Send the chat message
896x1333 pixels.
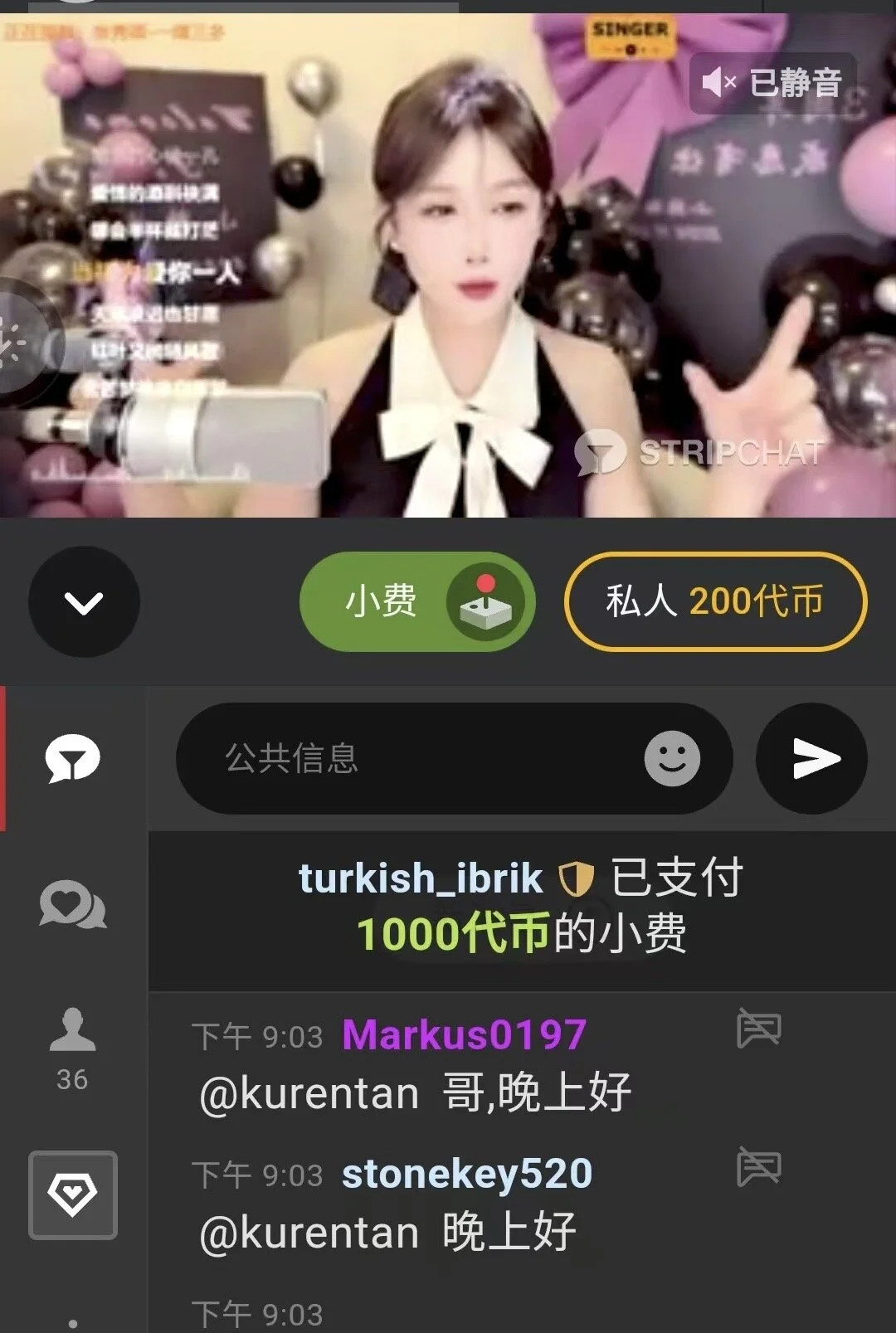click(811, 758)
